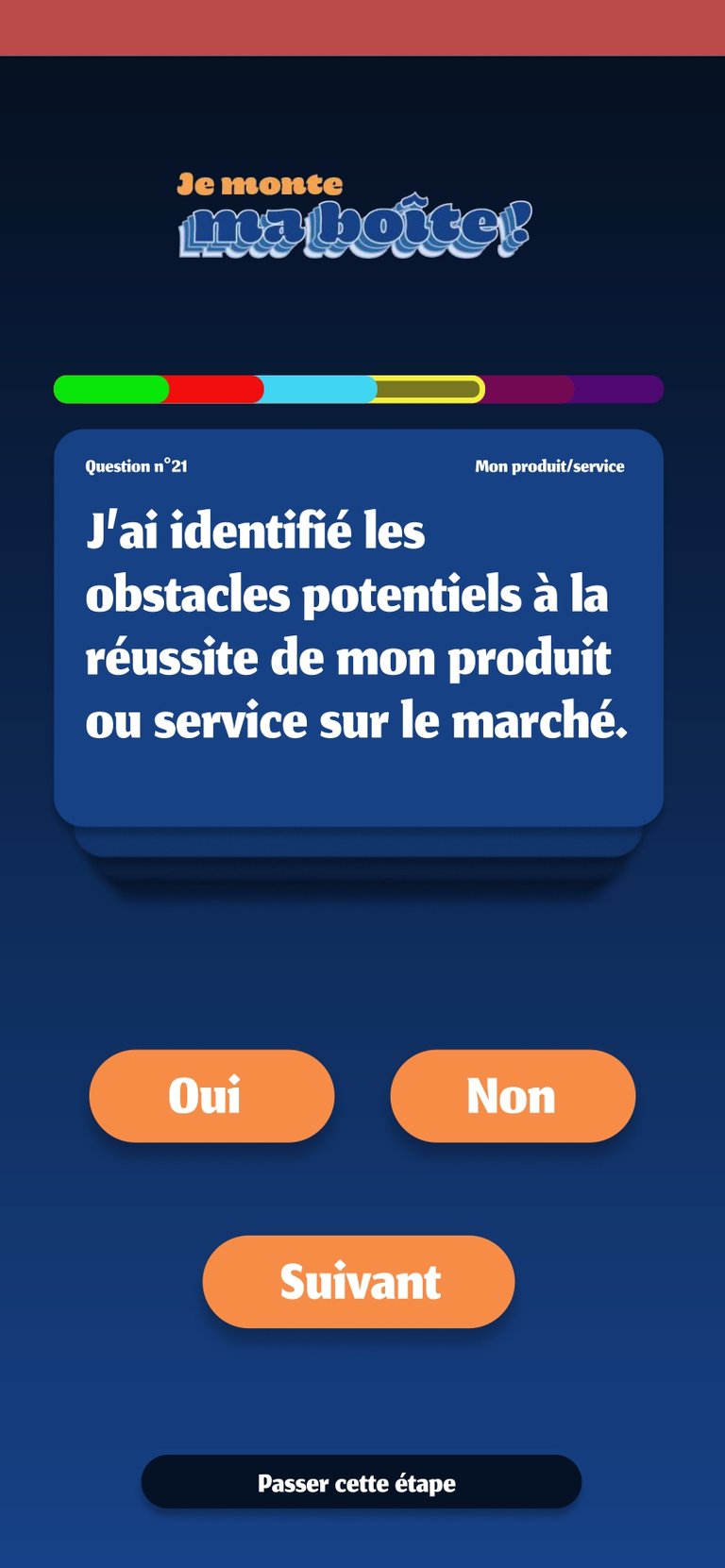
Task: Go to the next question with Suivant
Action: 359,1282
